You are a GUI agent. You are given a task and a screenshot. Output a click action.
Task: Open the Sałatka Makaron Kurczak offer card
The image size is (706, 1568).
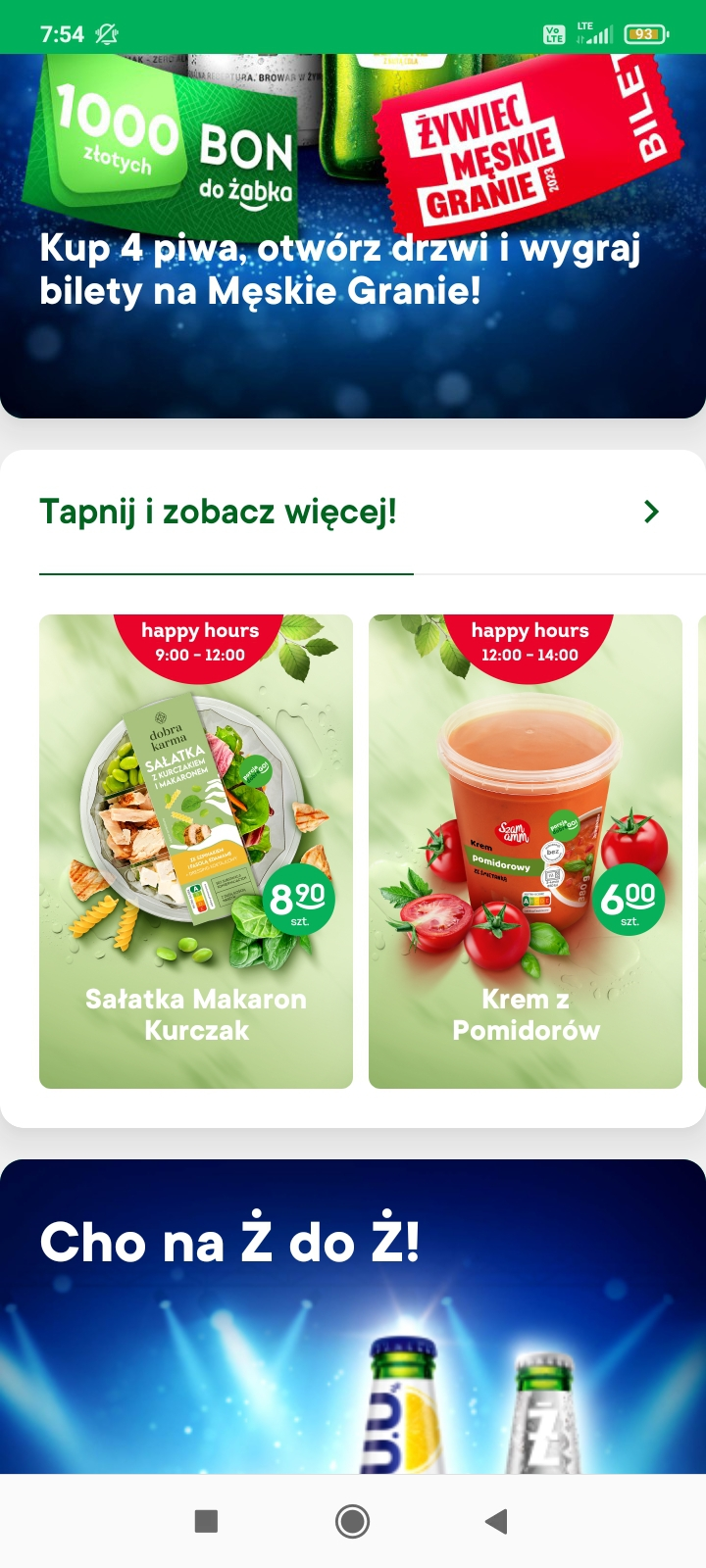(196, 851)
